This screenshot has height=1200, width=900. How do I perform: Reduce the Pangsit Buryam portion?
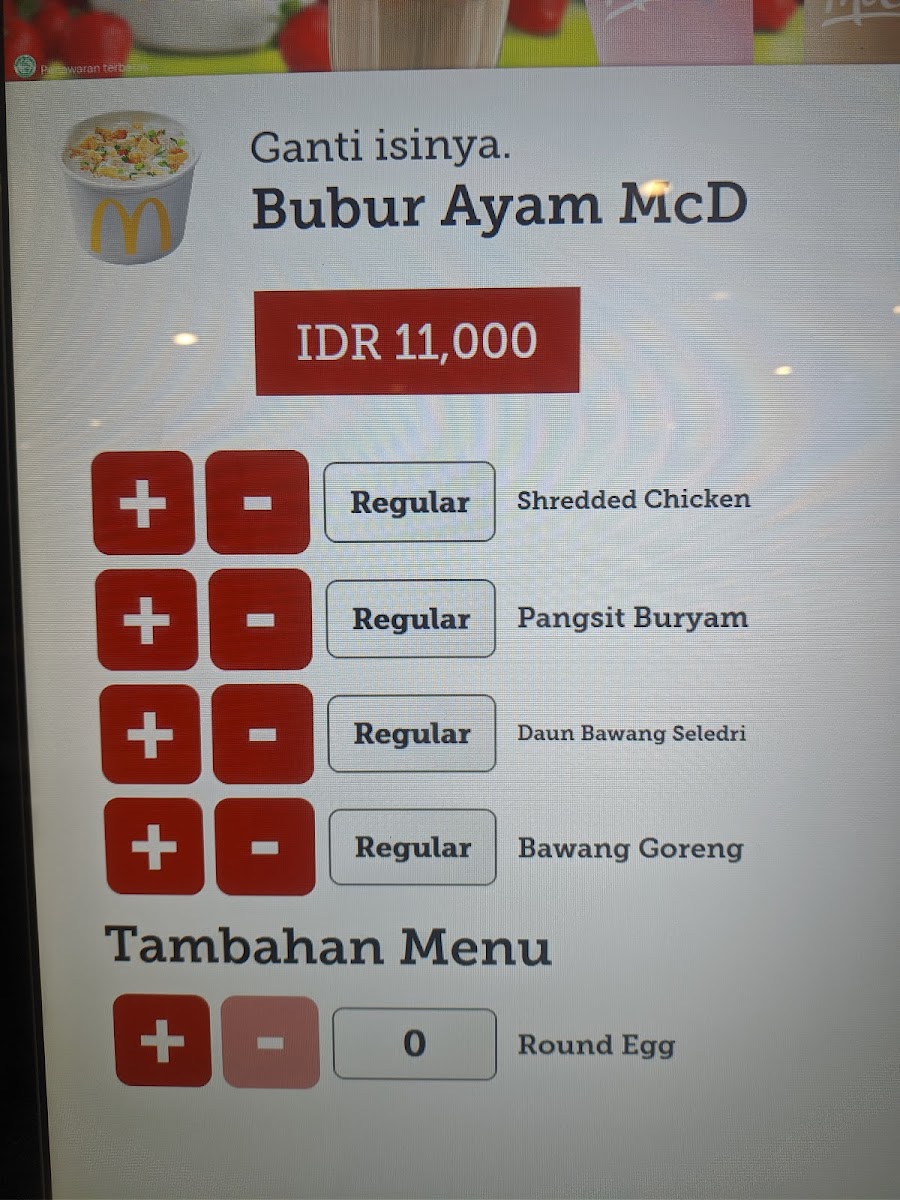point(261,620)
